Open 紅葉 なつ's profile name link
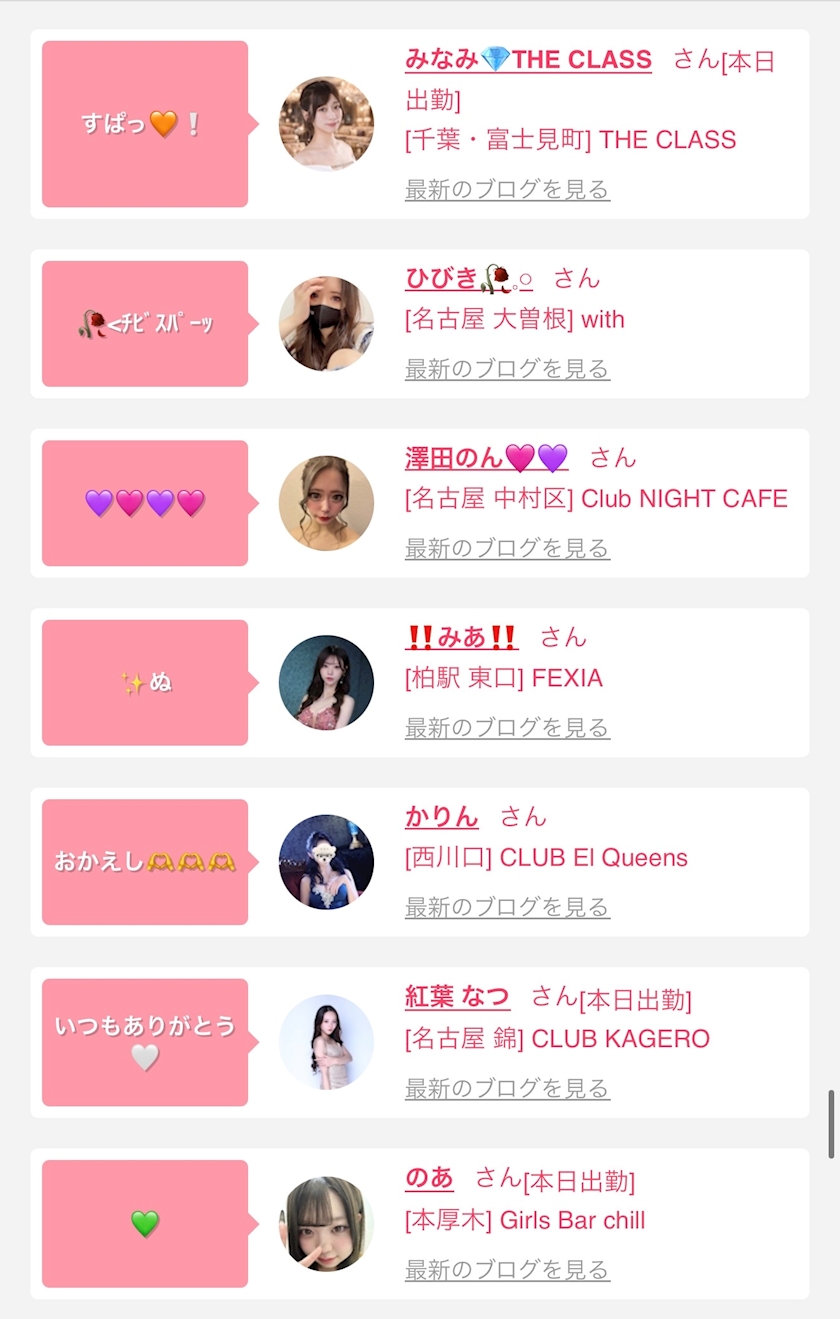 [x=457, y=997]
